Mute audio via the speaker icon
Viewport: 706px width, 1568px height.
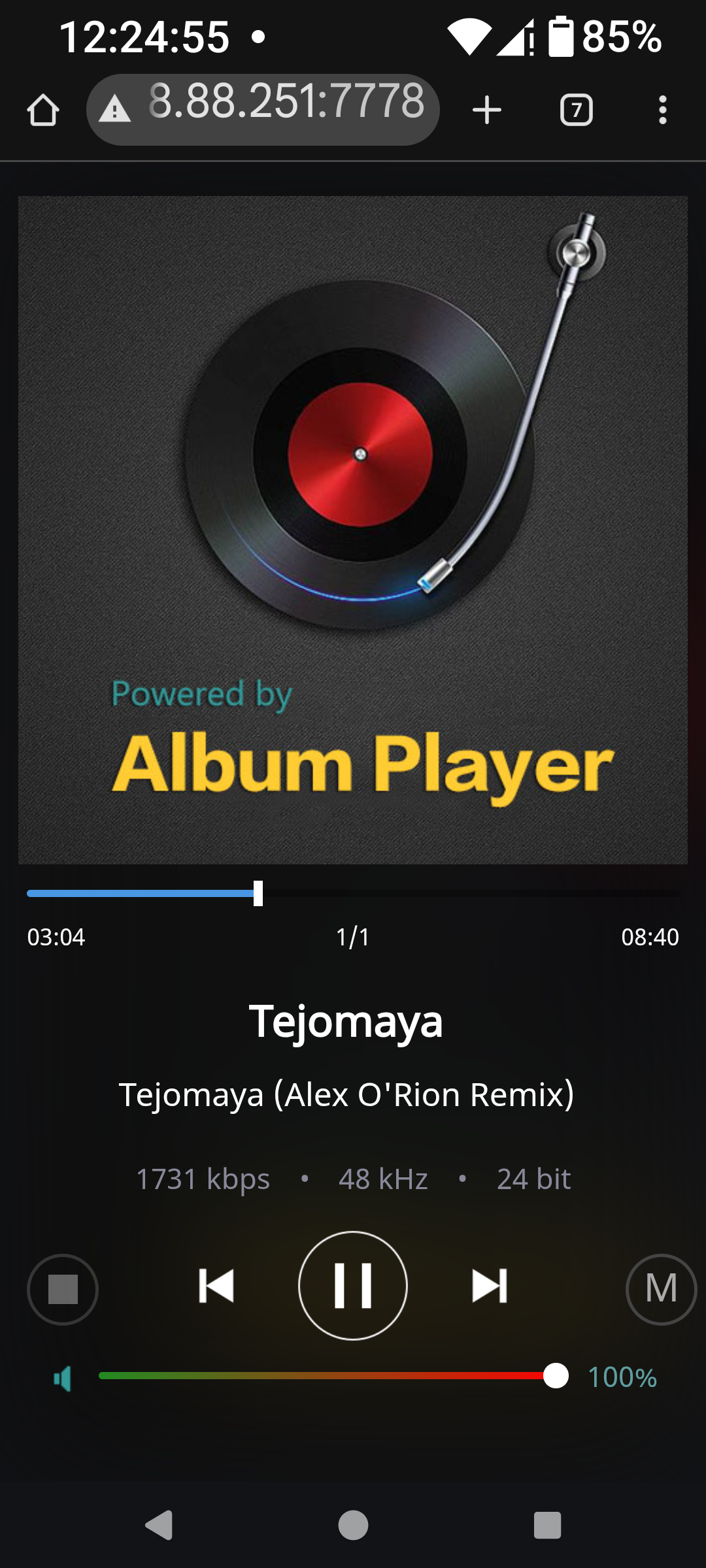pyautogui.click(x=63, y=1379)
